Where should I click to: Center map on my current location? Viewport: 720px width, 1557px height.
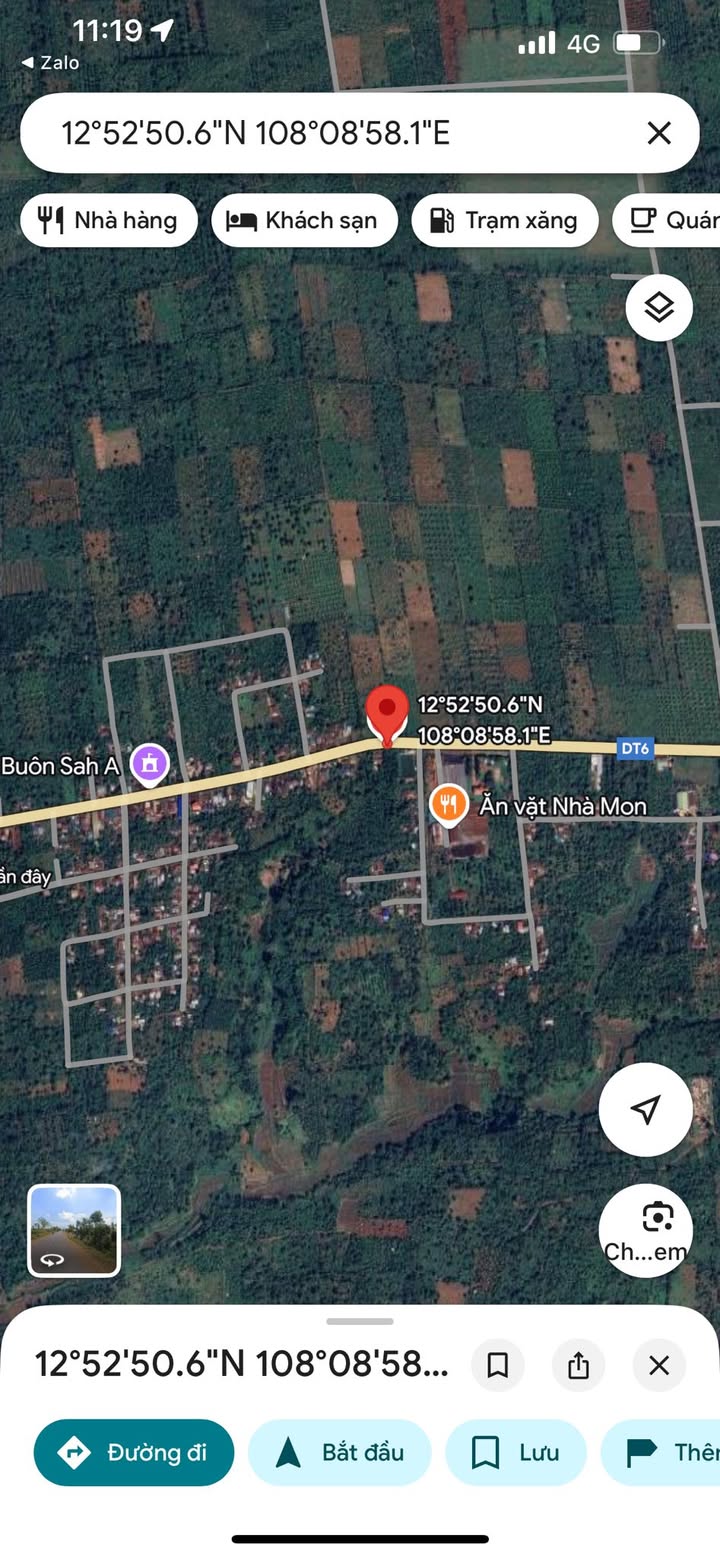[645, 1109]
